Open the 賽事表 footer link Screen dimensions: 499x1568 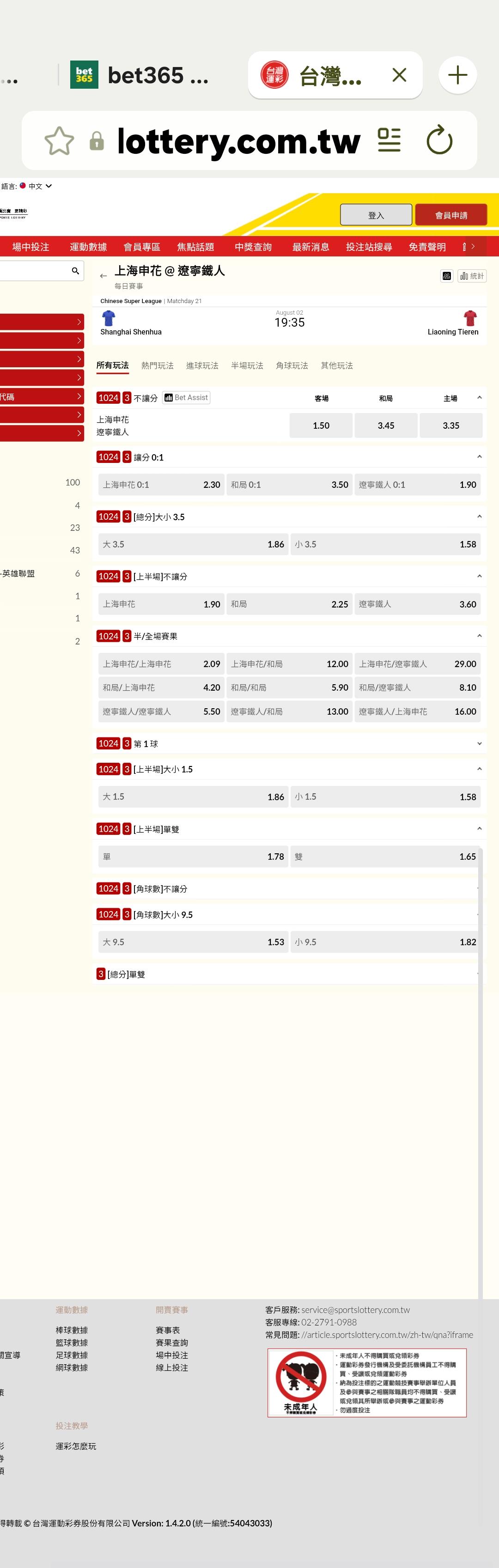point(167,1330)
